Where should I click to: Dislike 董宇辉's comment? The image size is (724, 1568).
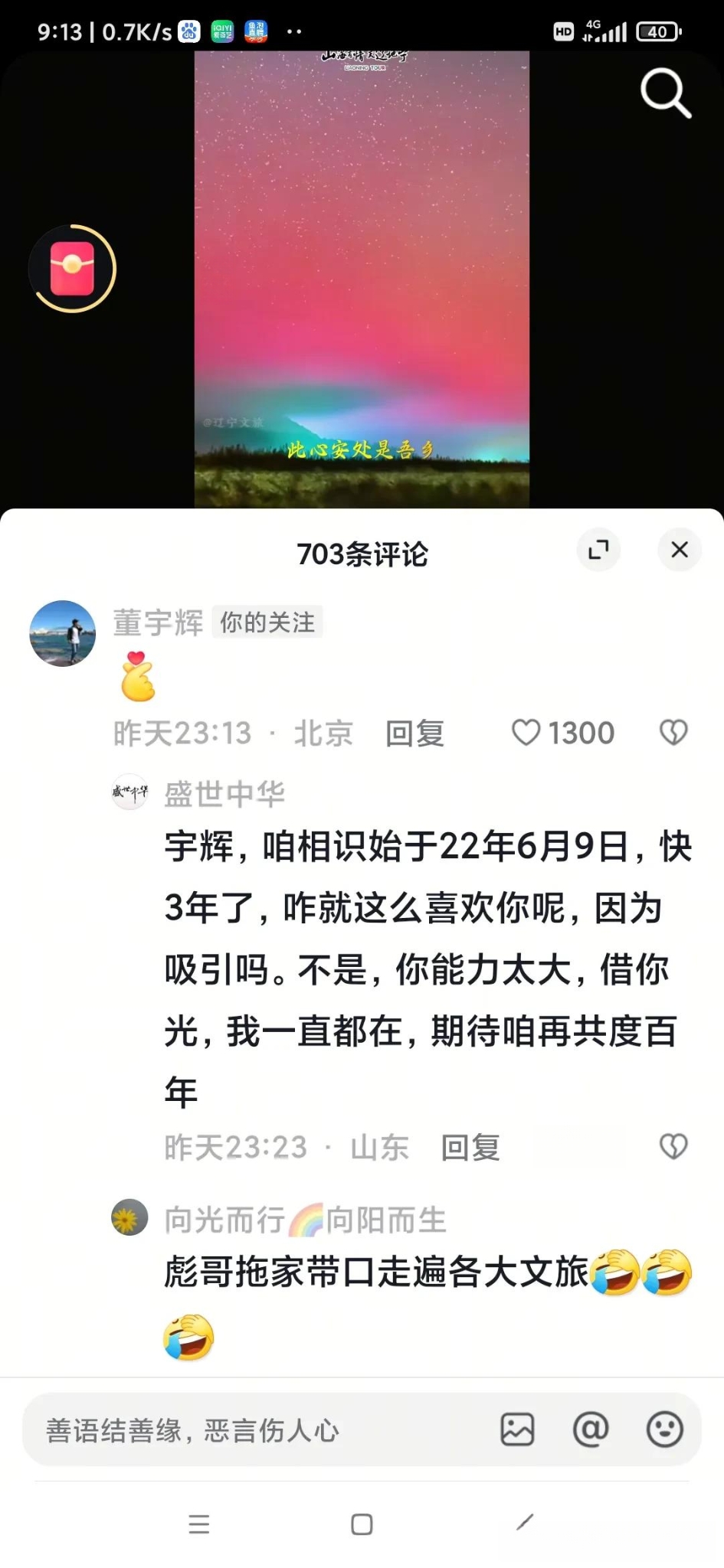[673, 733]
